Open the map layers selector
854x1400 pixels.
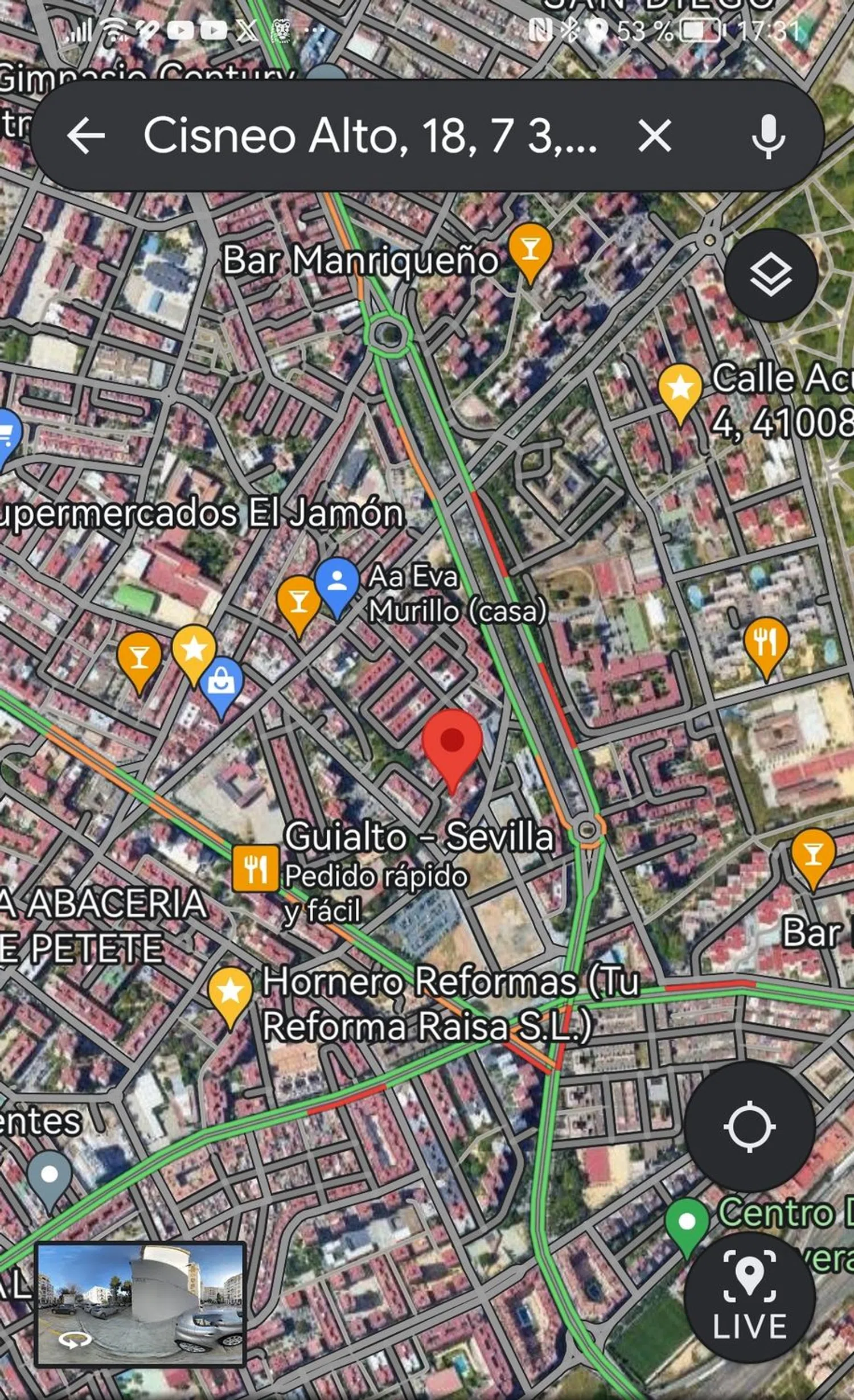click(x=771, y=276)
